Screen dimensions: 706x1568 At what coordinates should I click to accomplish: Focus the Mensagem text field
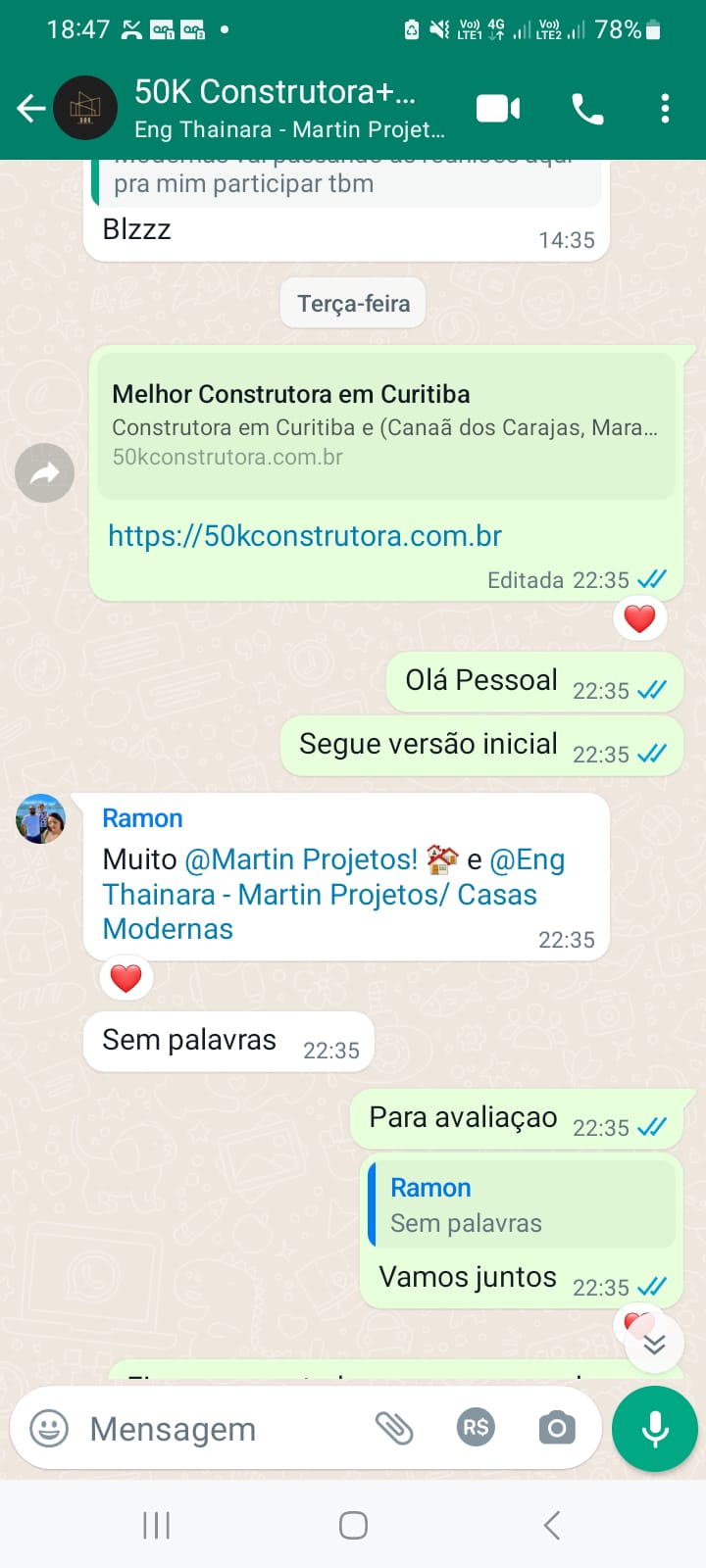pos(216,1429)
